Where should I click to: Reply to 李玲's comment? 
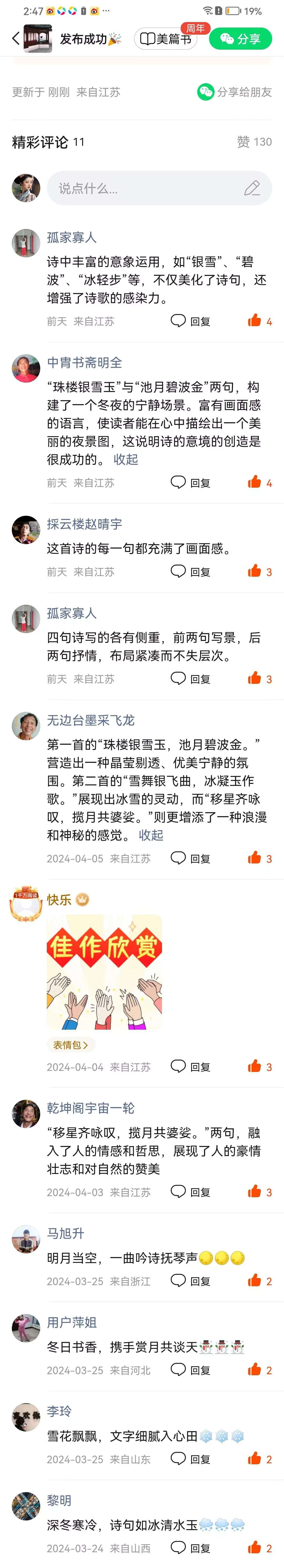click(x=191, y=1459)
